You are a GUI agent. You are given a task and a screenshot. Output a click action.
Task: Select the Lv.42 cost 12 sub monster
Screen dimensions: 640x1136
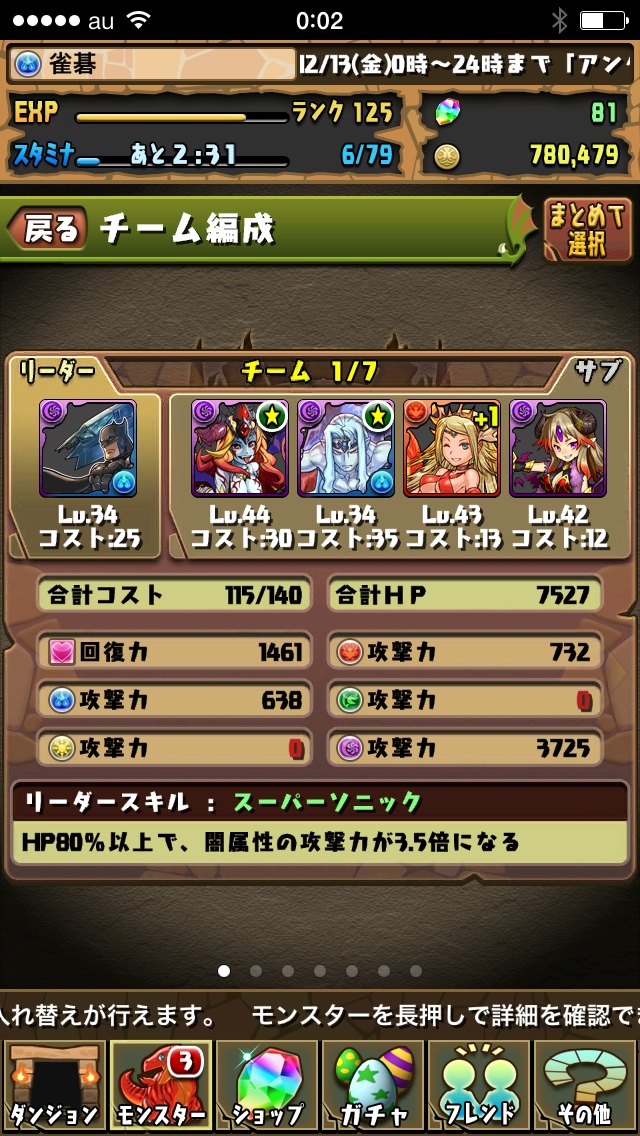tap(557, 448)
